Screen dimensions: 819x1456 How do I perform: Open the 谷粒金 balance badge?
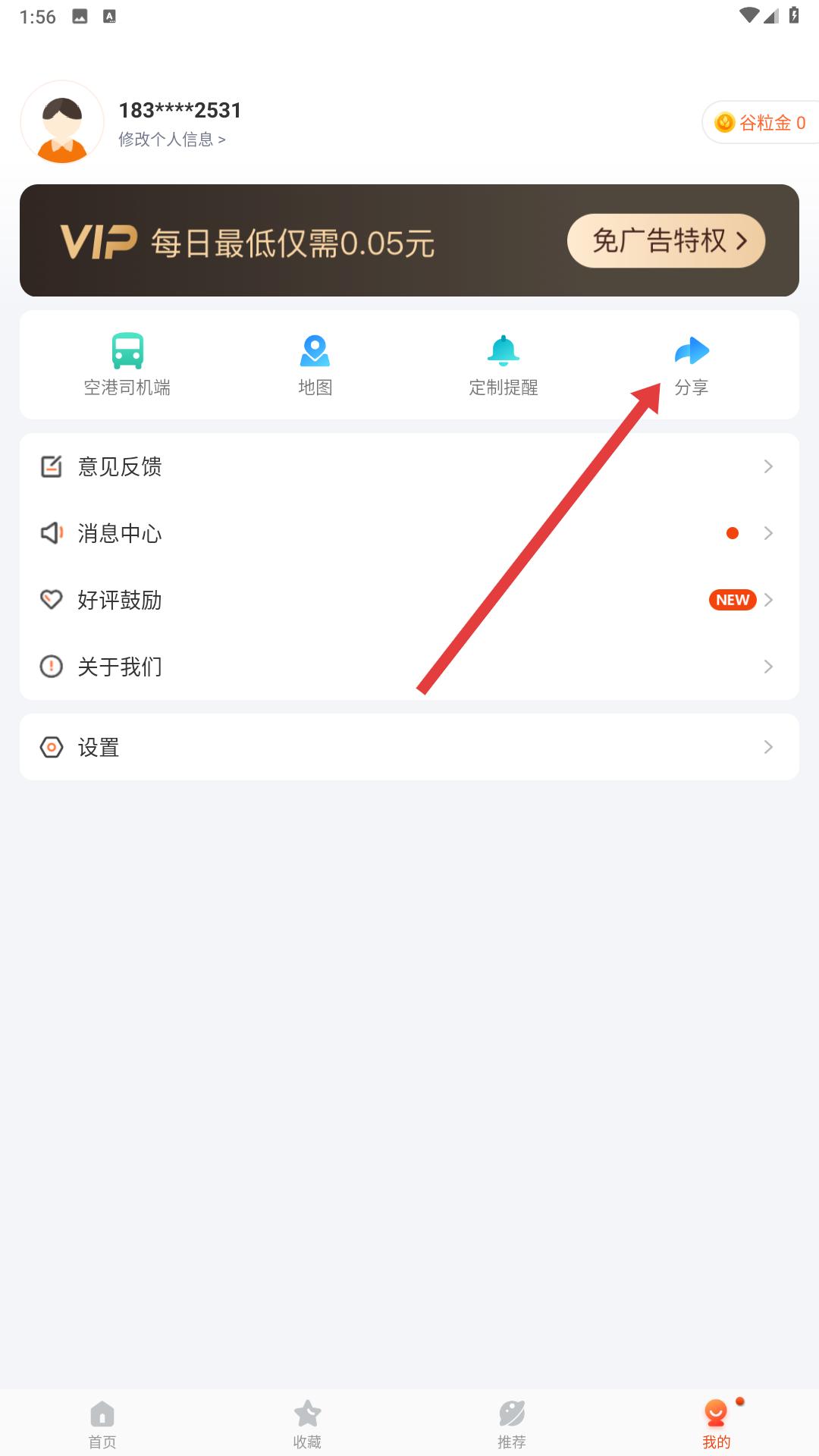[x=761, y=122]
